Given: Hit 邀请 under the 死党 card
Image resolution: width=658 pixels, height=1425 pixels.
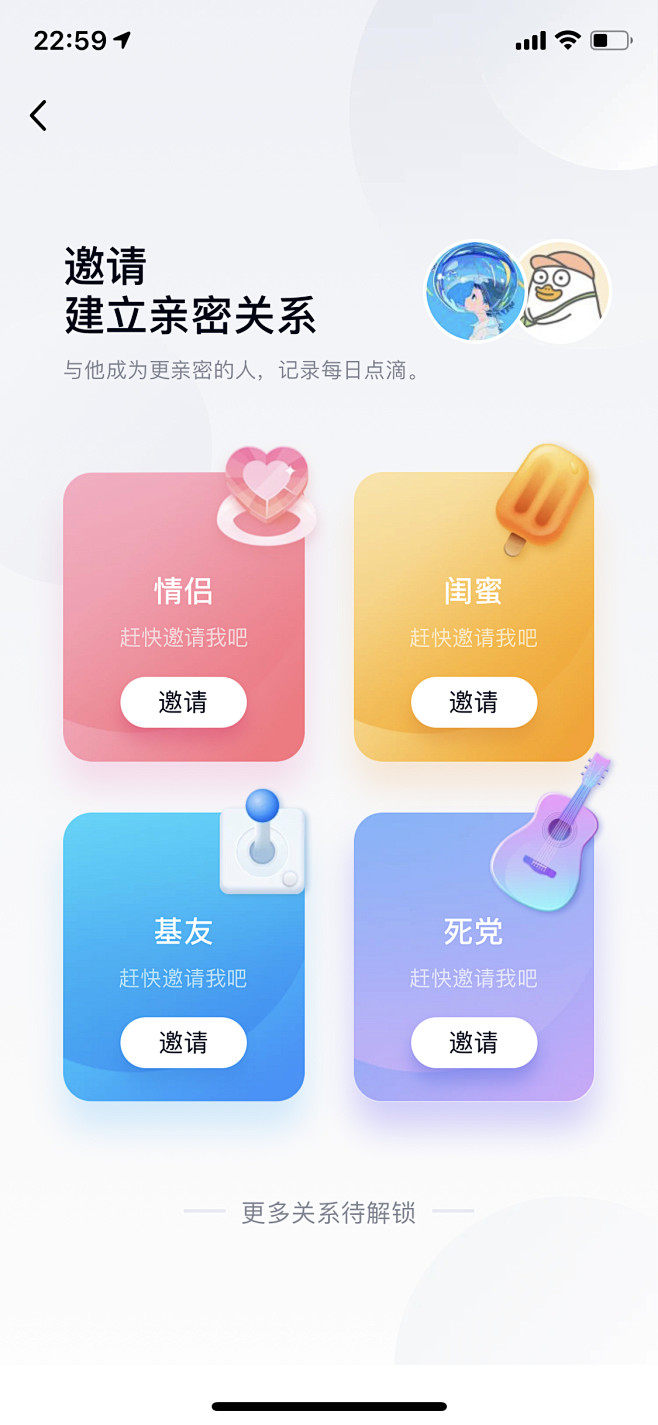Looking at the screenshot, I should coord(474,1043).
